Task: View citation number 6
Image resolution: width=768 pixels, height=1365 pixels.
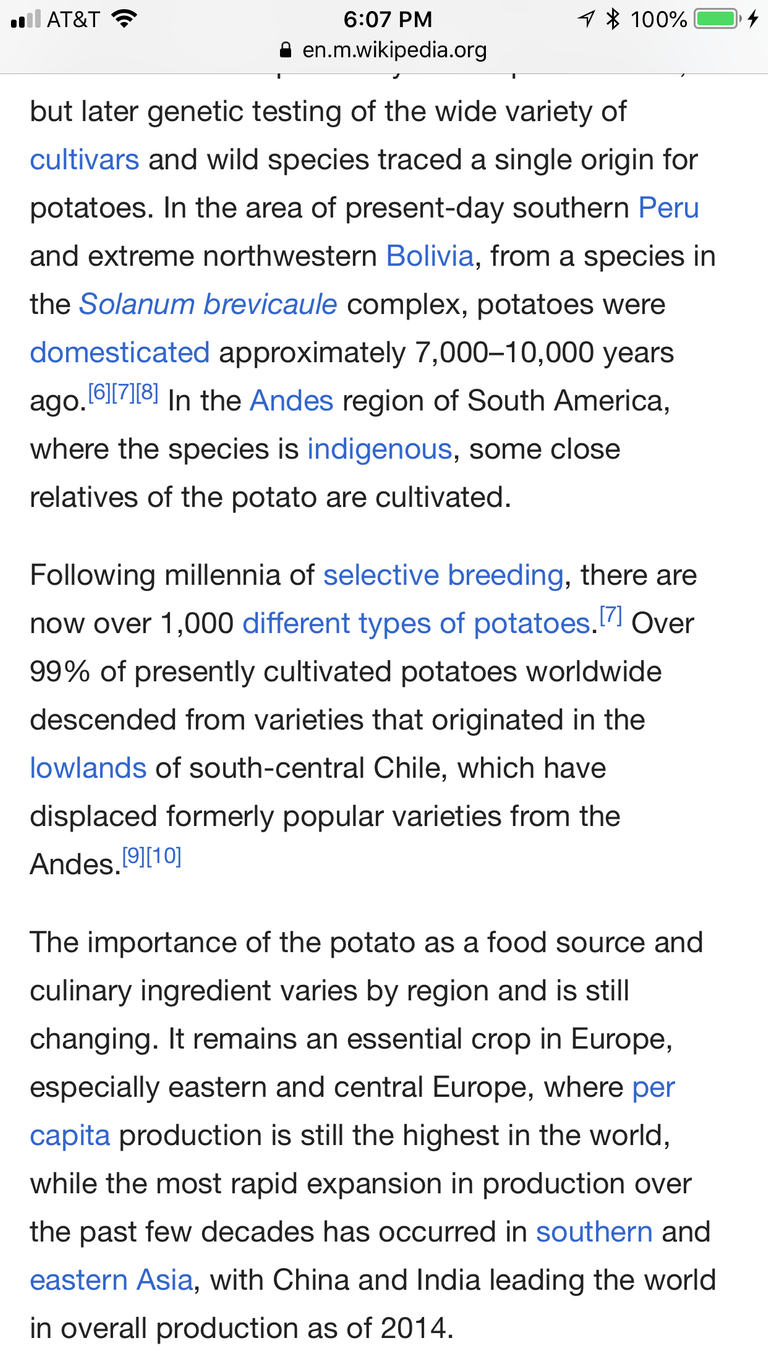Action: (100, 393)
